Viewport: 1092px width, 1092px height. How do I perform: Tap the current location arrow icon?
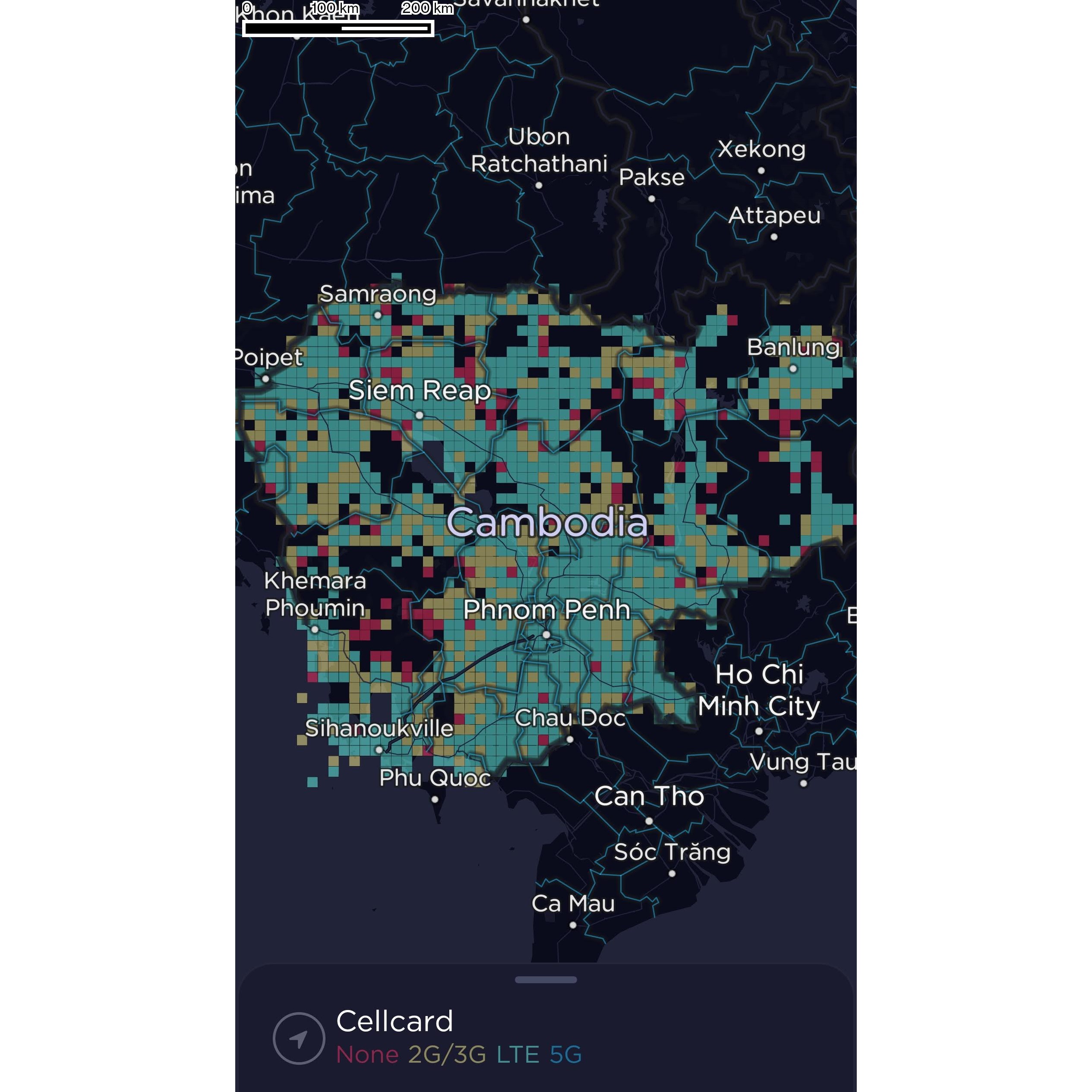tap(298, 1038)
